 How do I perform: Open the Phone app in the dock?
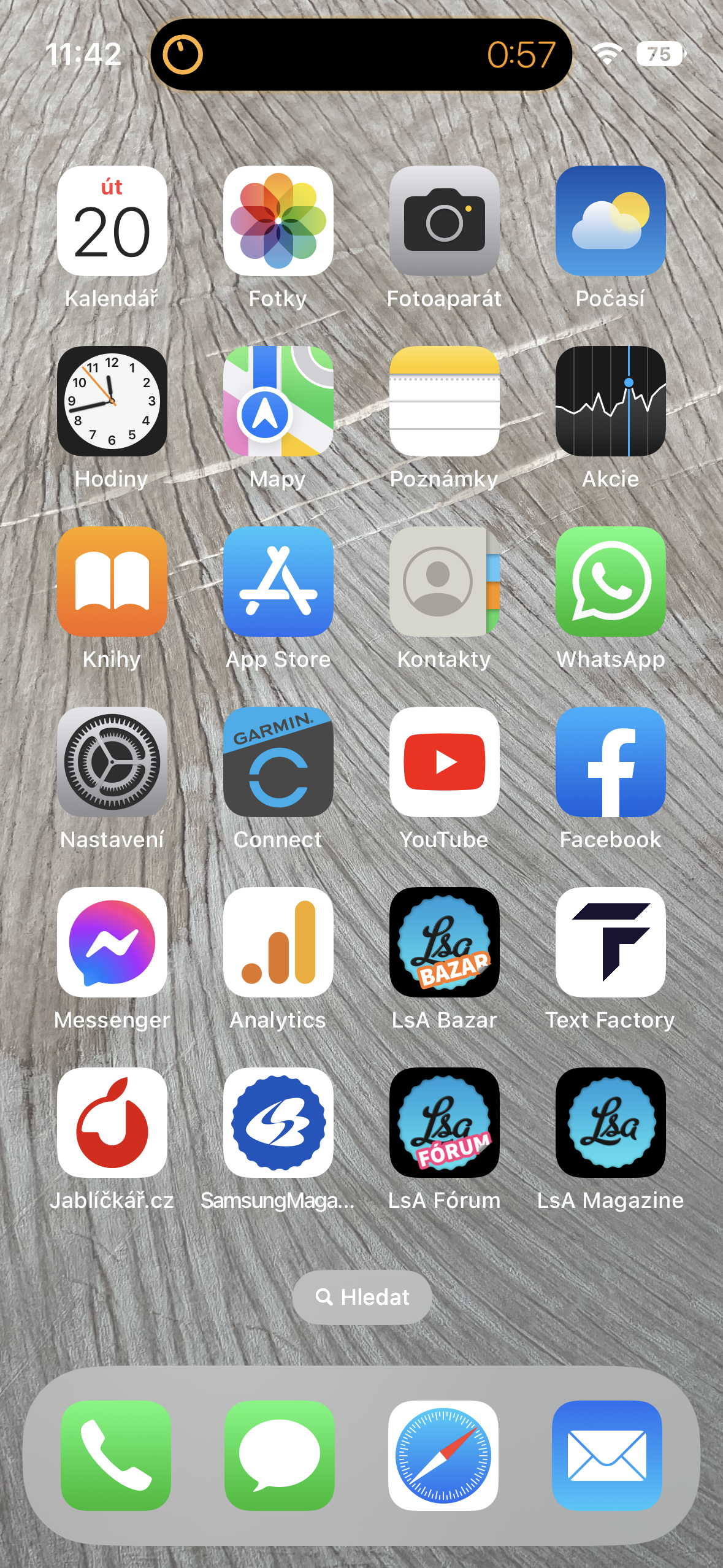(116, 1455)
